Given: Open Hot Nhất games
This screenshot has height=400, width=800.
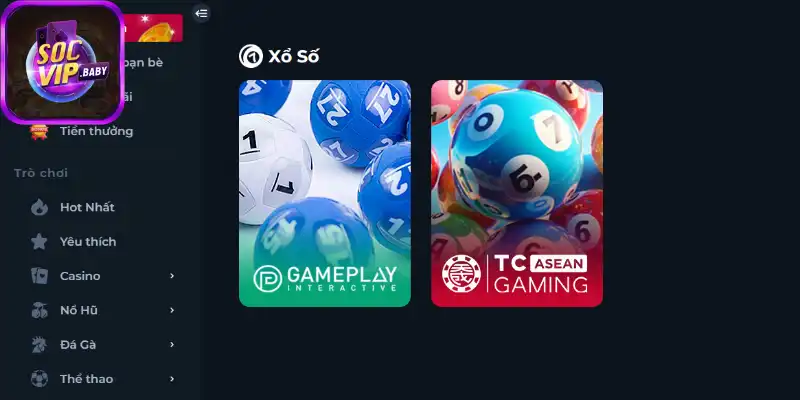Looking at the screenshot, I should point(86,207).
